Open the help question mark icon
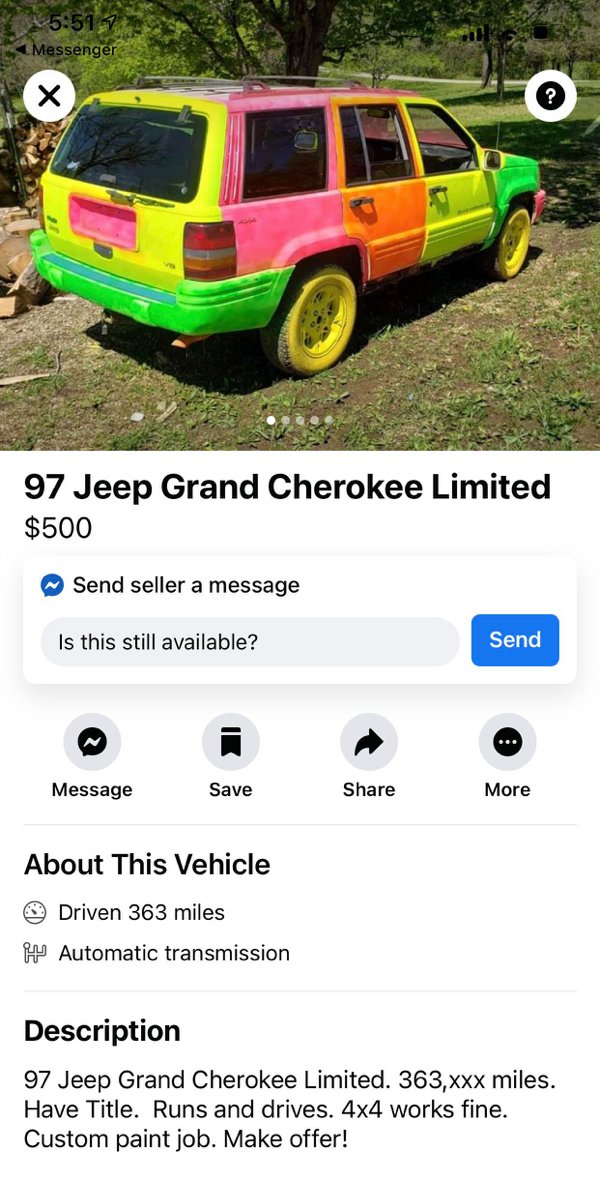The height and width of the screenshot is (1182, 600). click(550, 96)
